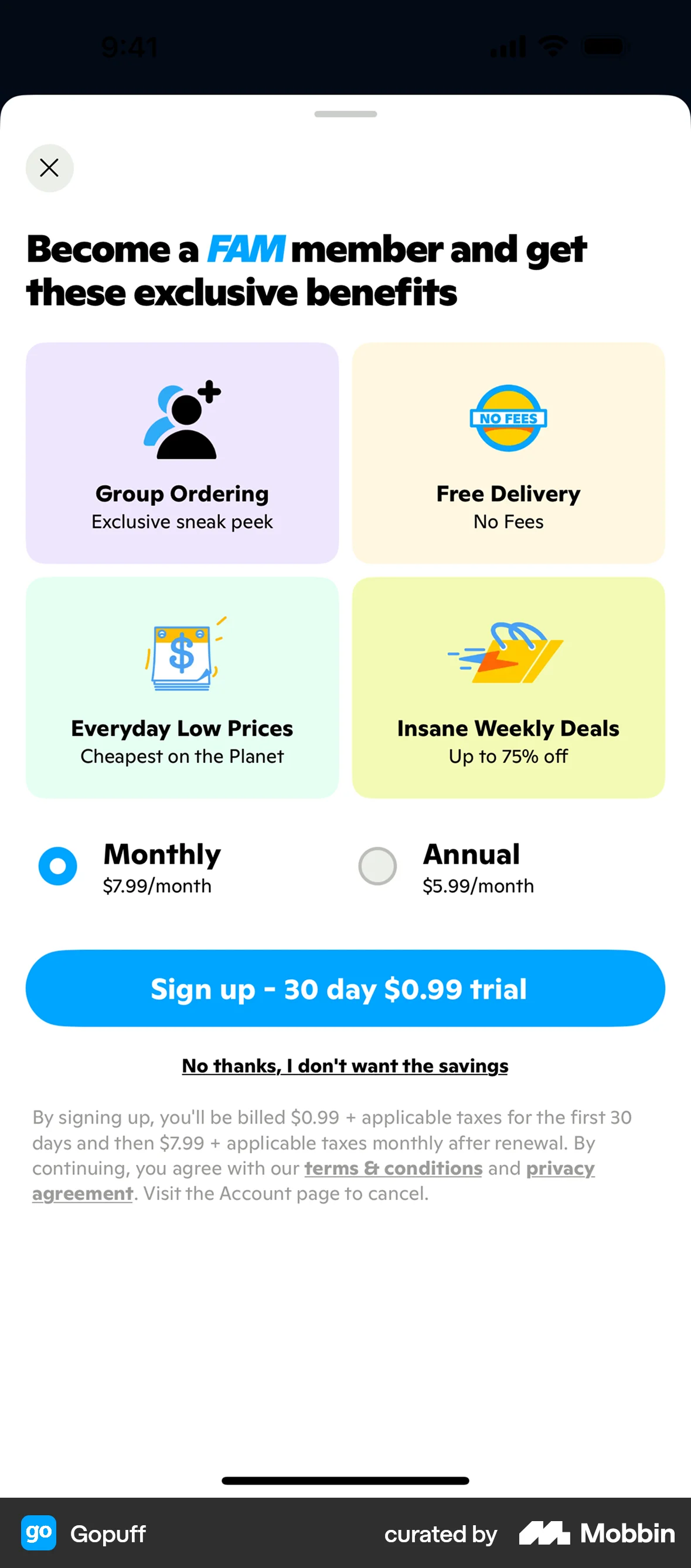Tap the Insane Weekly Deals shopping bag icon
The height and width of the screenshot is (1568, 691).
pos(508,656)
